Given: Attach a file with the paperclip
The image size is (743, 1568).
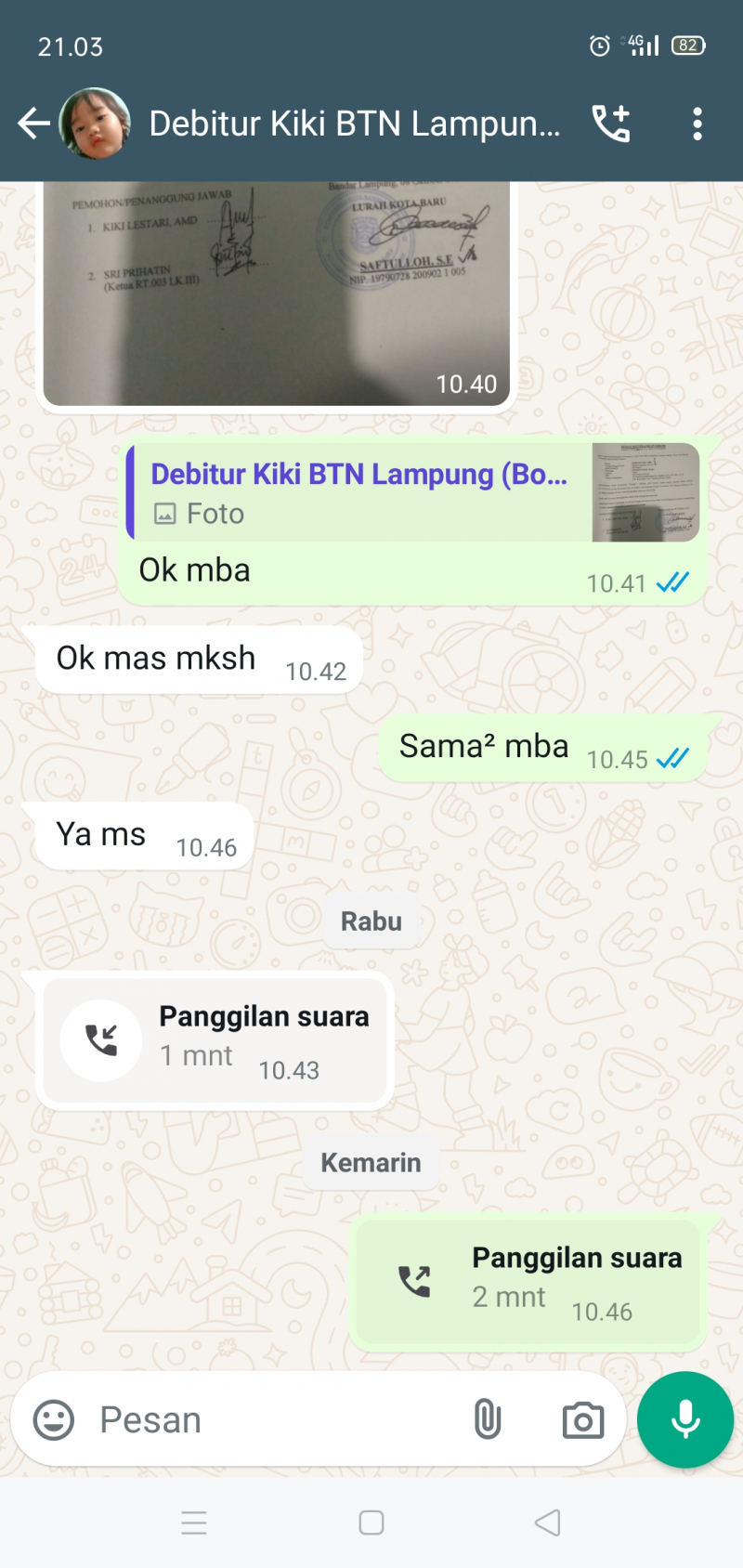Looking at the screenshot, I should pyautogui.click(x=488, y=1419).
